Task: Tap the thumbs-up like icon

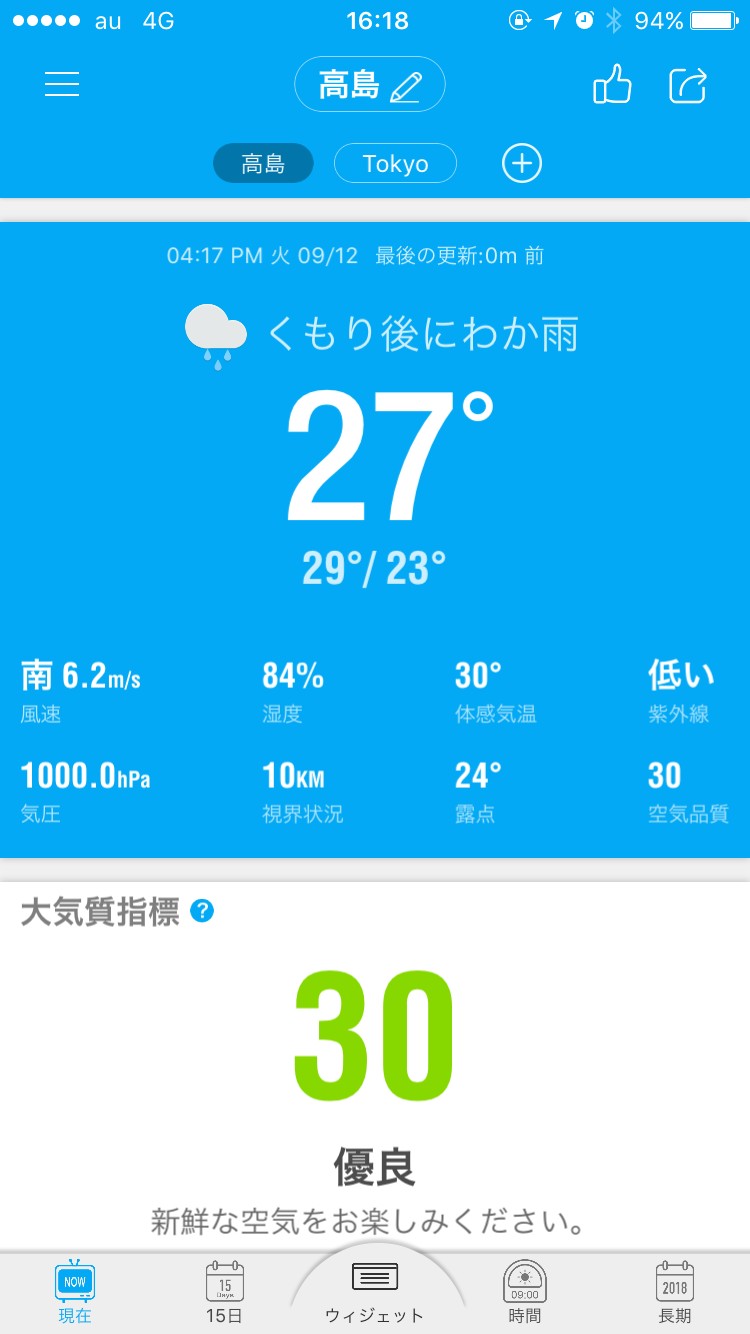Action: click(612, 86)
